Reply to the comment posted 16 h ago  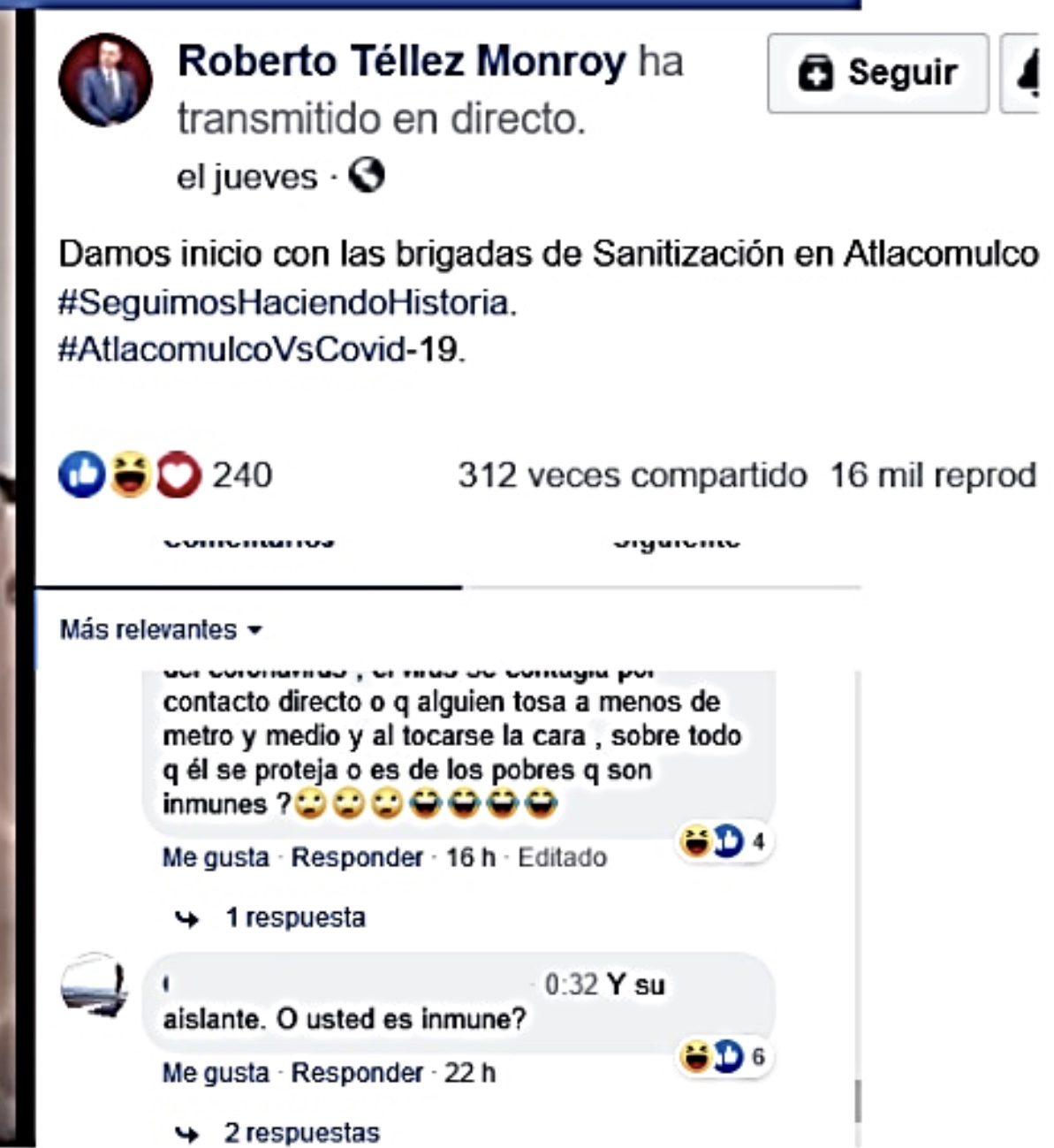357,857
